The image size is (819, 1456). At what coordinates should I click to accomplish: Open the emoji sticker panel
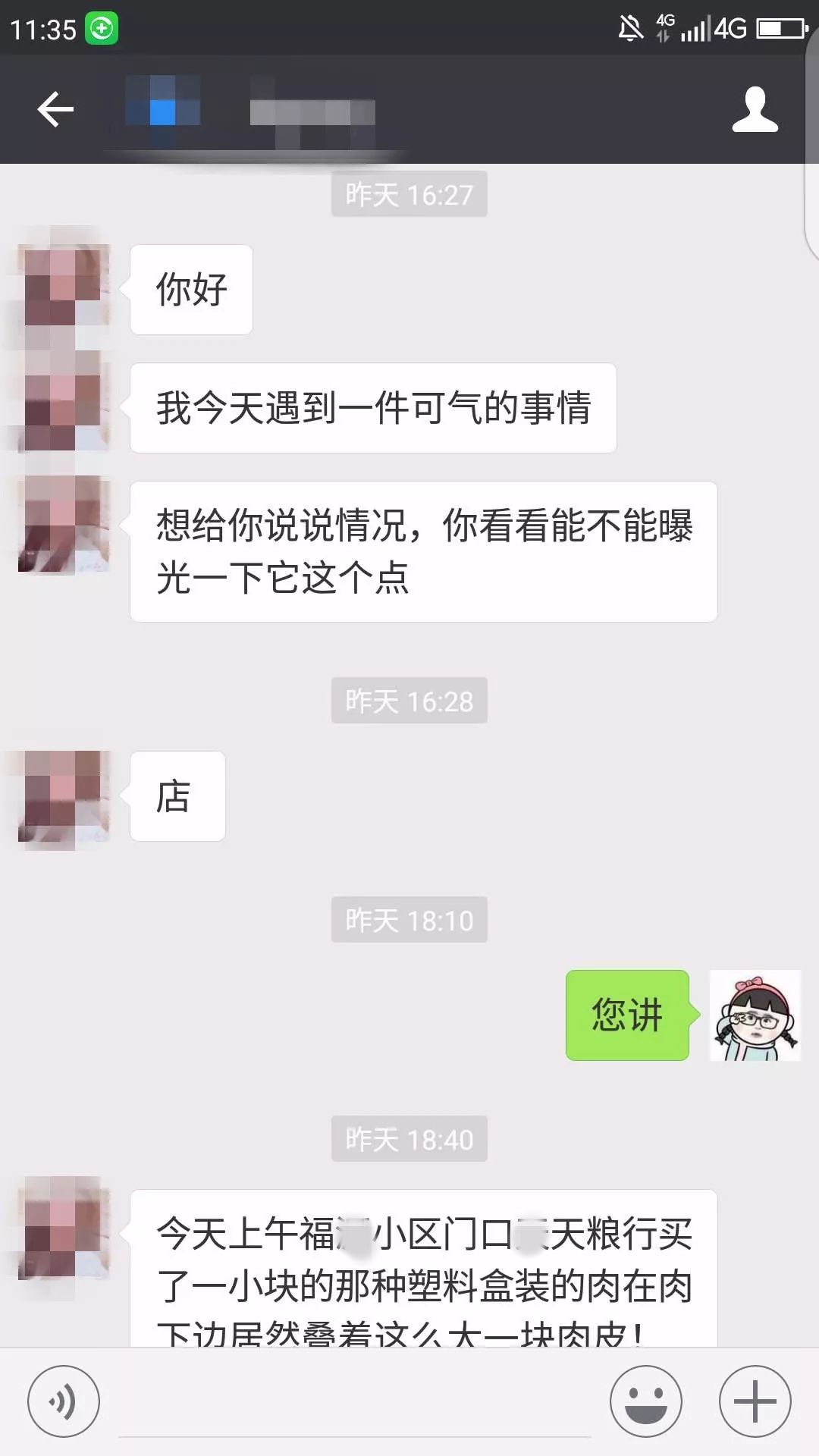click(x=646, y=1401)
